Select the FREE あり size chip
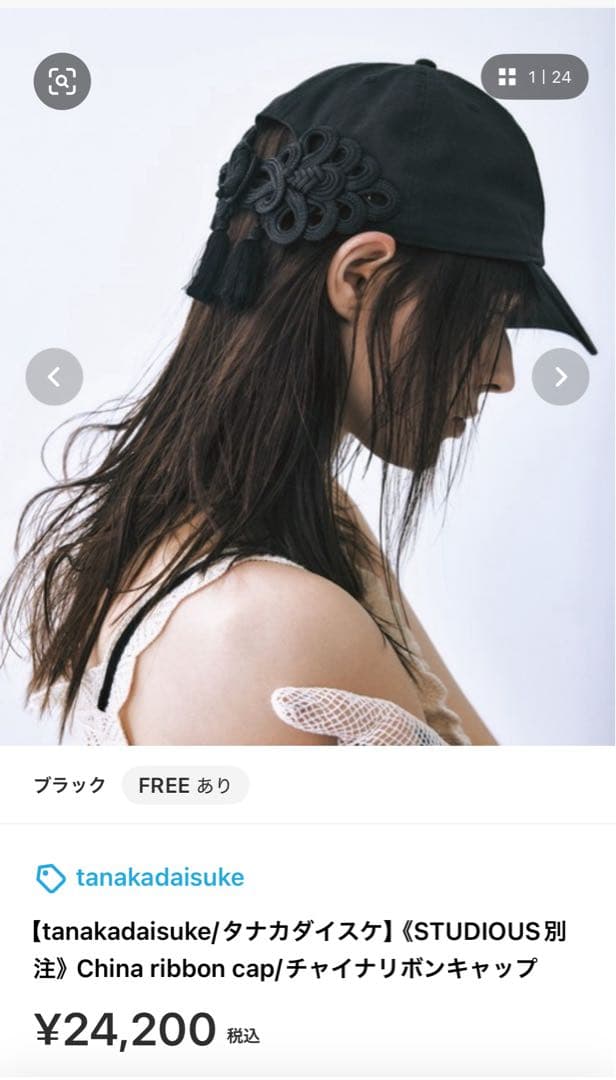The image size is (616, 1080). (x=185, y=785)
